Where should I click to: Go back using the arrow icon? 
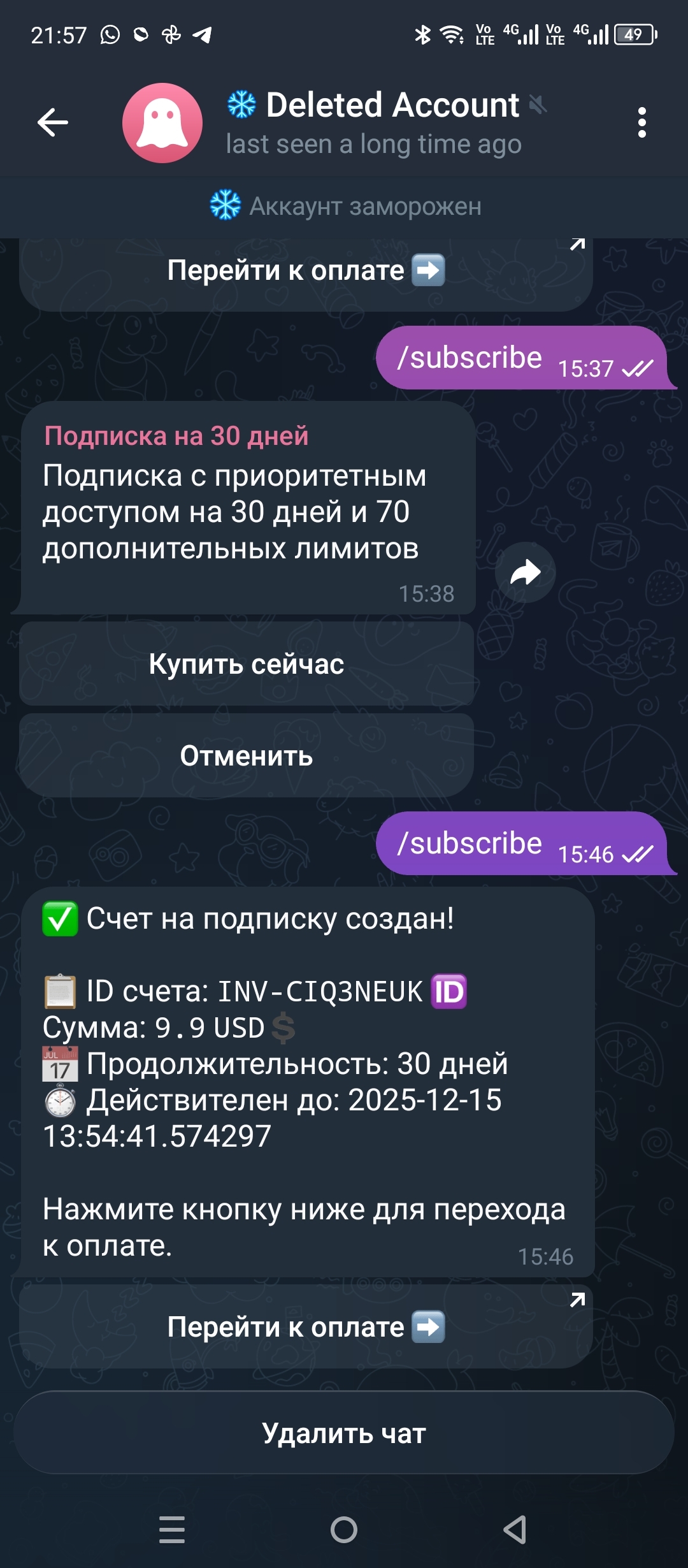point(52,122)
